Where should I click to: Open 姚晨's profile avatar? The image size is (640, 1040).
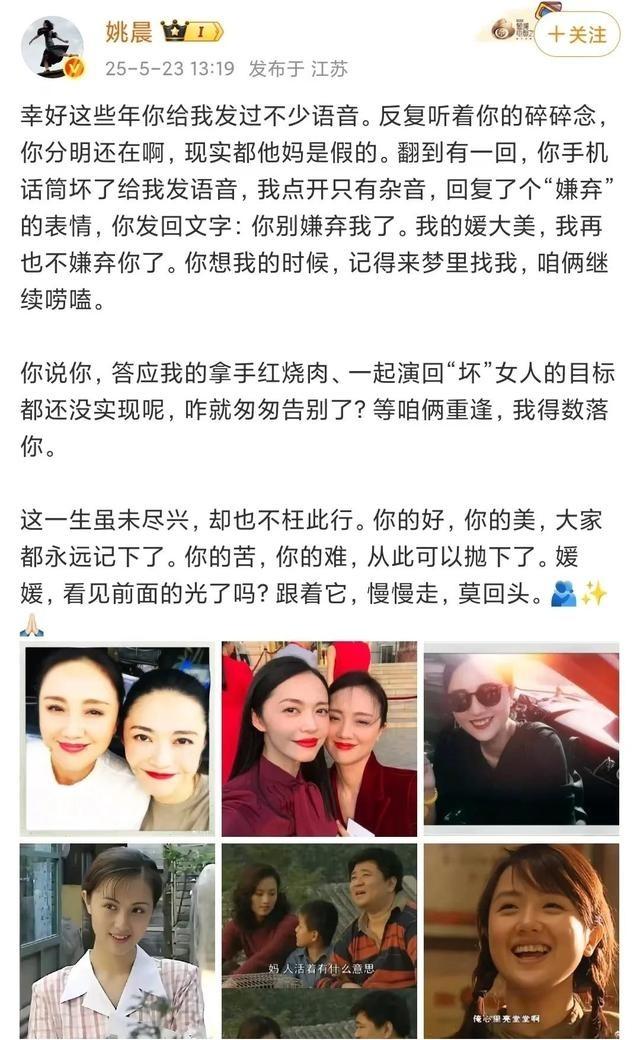pyautogui.click(x=51, y=46)
